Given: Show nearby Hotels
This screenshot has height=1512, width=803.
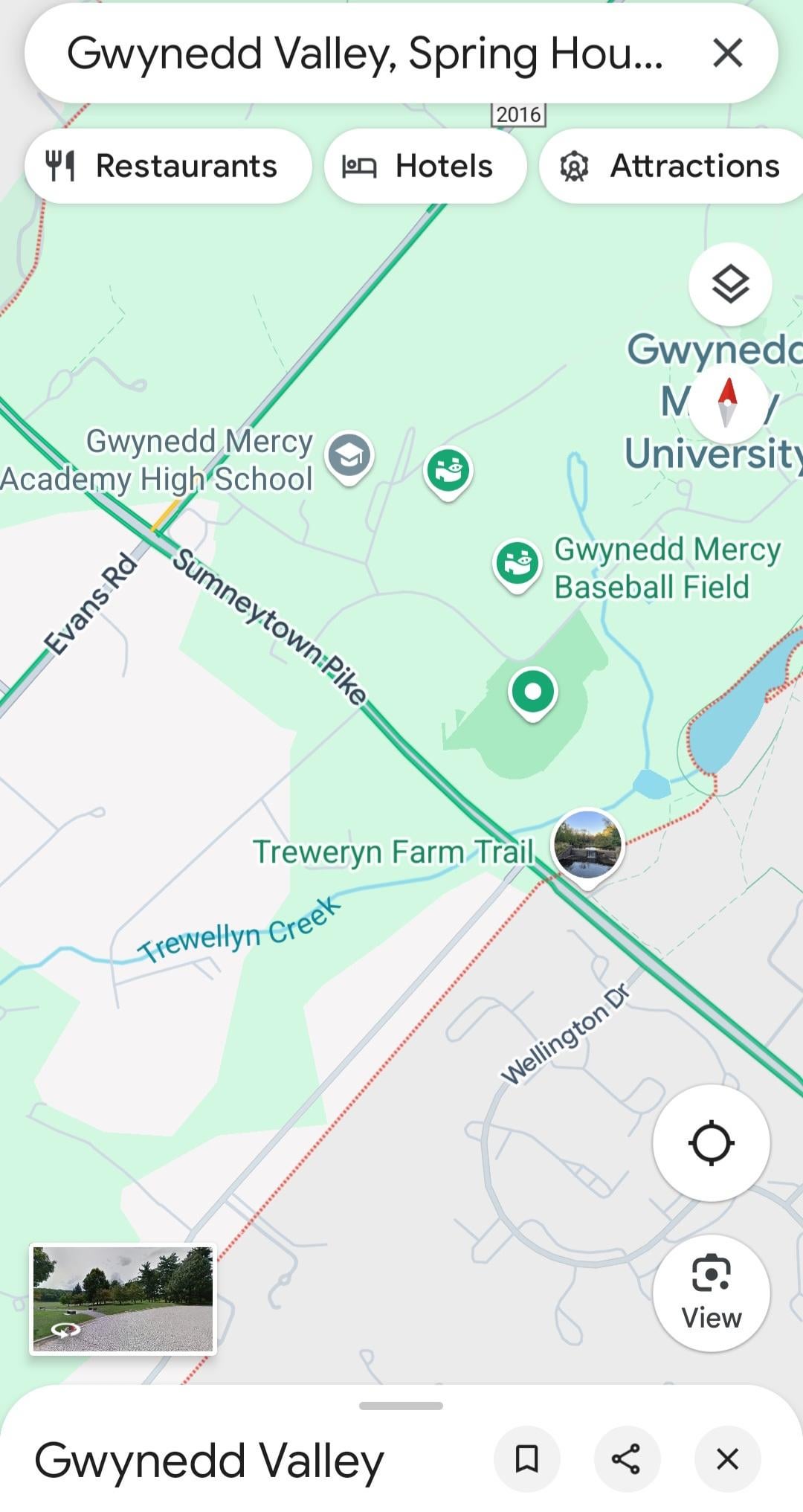Looking at the screenshot, I should coord(425,166).
